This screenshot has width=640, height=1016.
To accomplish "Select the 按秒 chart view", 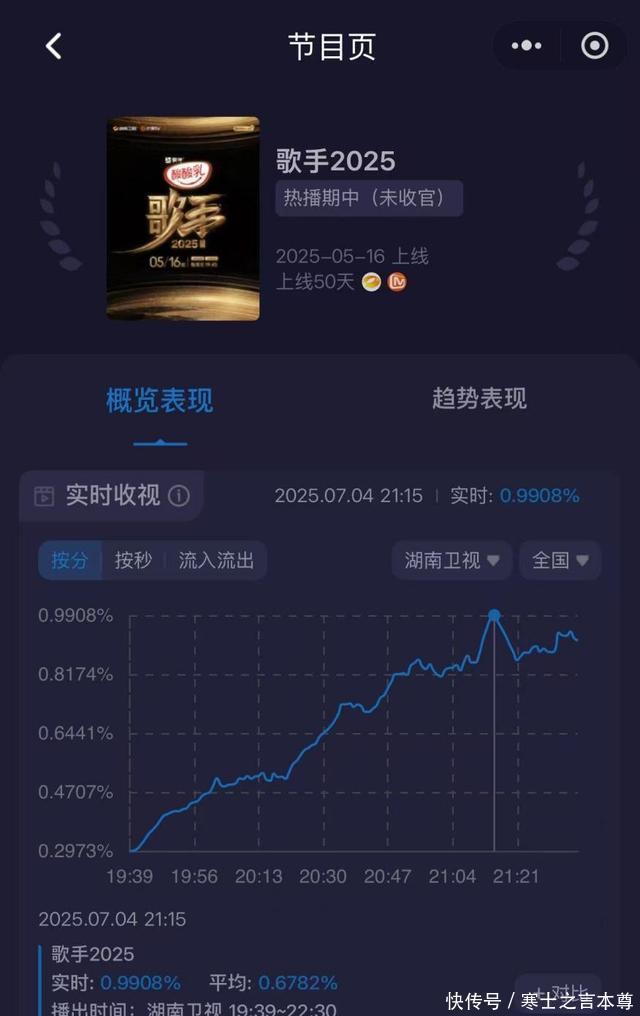I will click(133, 560).
